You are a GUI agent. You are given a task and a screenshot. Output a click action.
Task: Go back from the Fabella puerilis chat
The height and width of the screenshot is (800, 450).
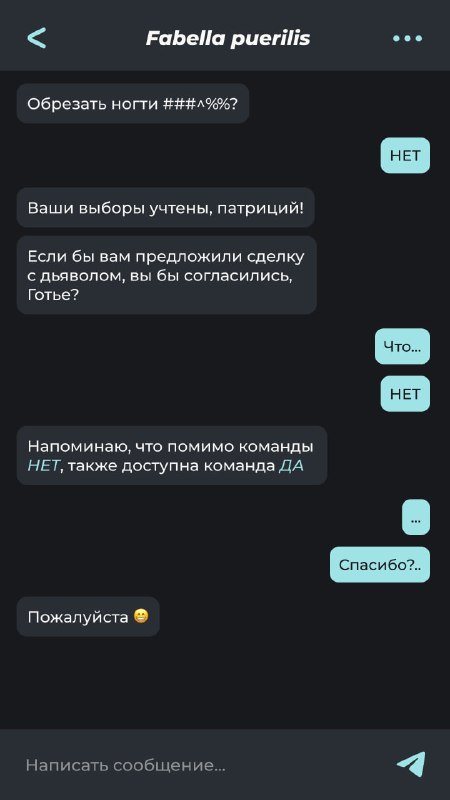click(37, 38)
